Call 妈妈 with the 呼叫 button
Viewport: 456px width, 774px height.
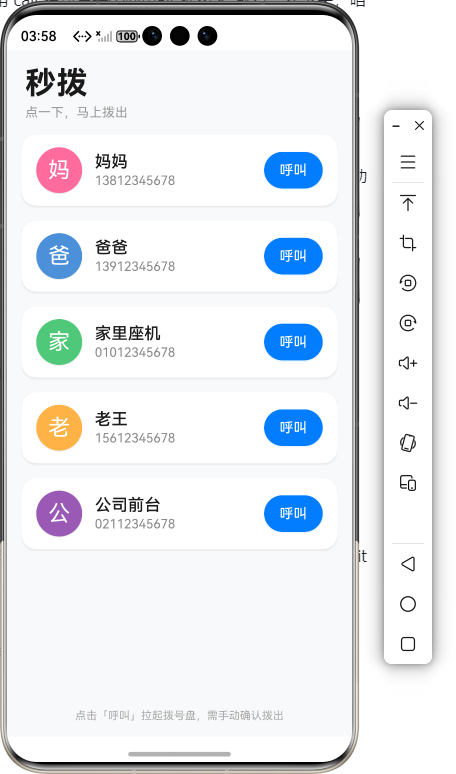[x=293, y=170]
